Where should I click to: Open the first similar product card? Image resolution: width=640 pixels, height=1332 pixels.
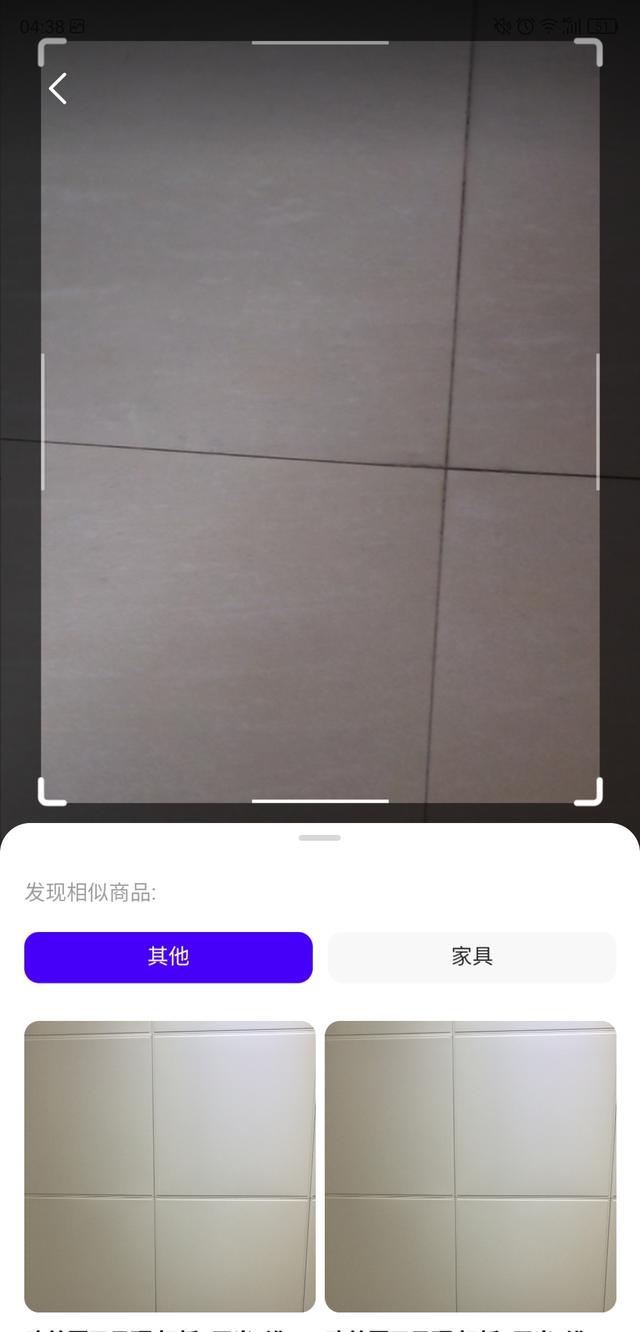click(x=169, y=1166)
